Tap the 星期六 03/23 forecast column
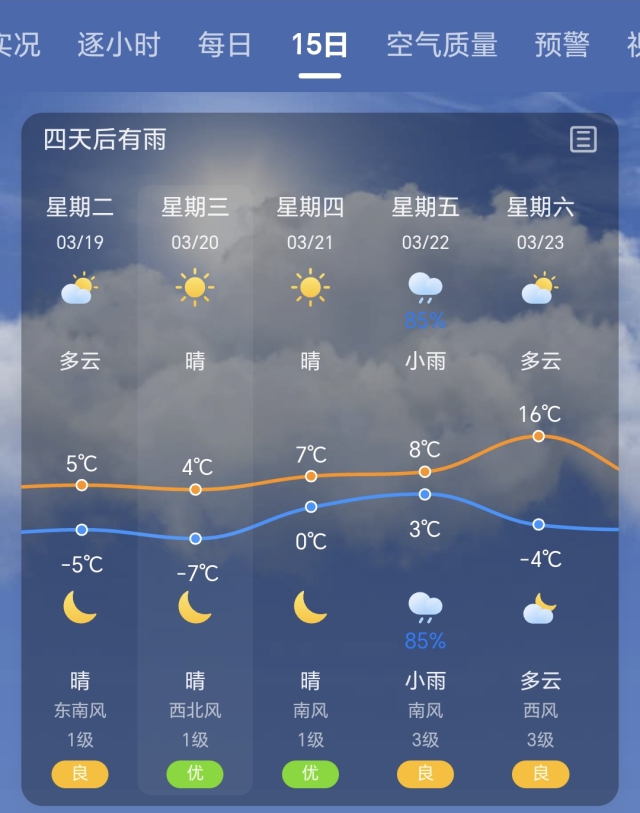The height and width of the screenshot is (813, 640). point(540,224)
